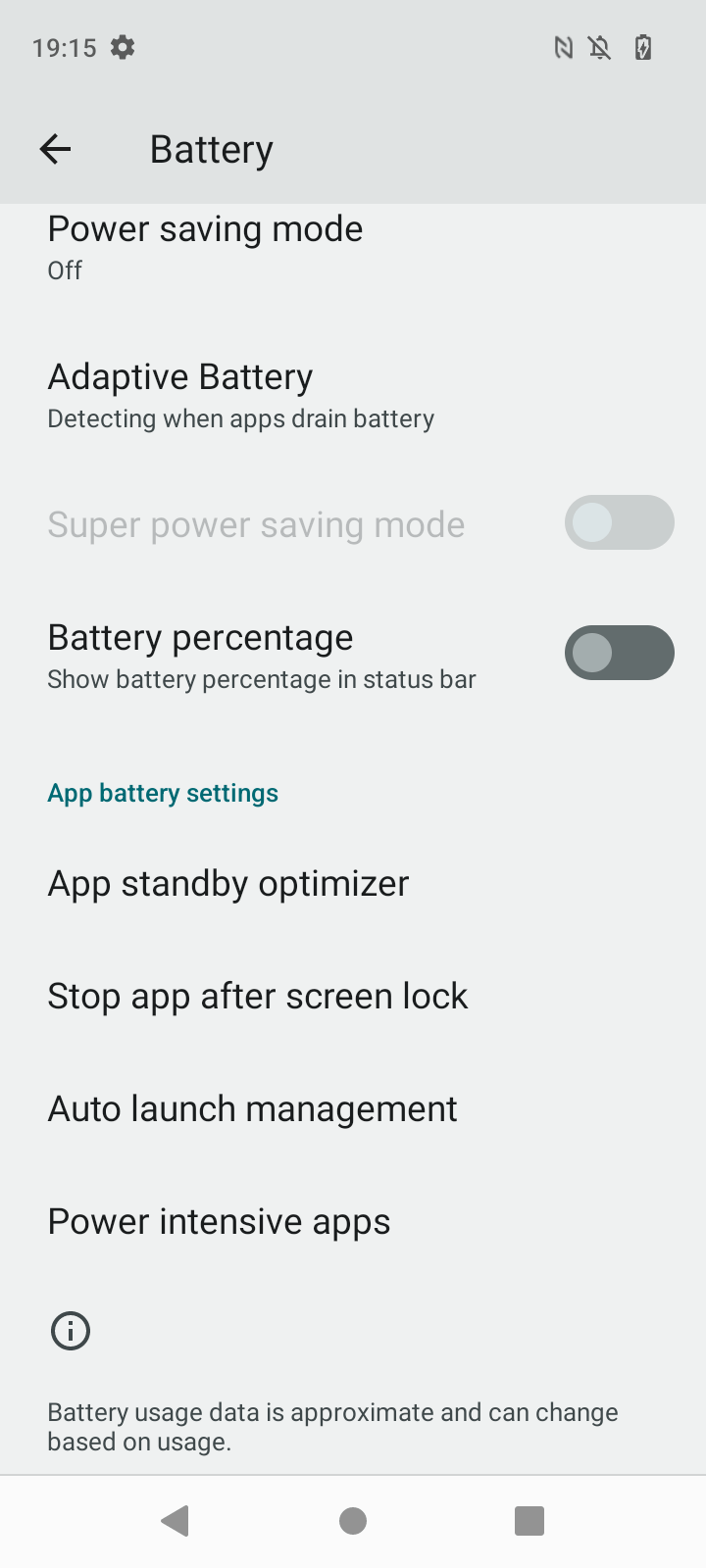The width and height of the screenshot is (706, 1568).
Task: Open Auto launch management
Action: (253, 1108)
